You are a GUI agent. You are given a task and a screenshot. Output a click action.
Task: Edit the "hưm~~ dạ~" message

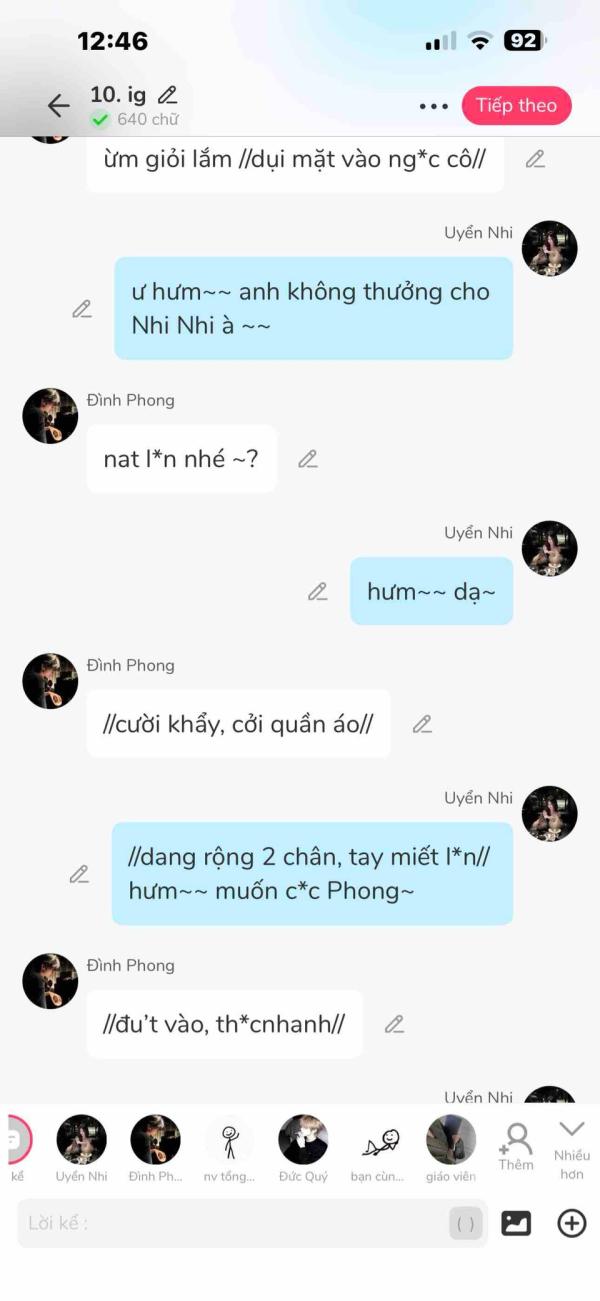point(318,592)
